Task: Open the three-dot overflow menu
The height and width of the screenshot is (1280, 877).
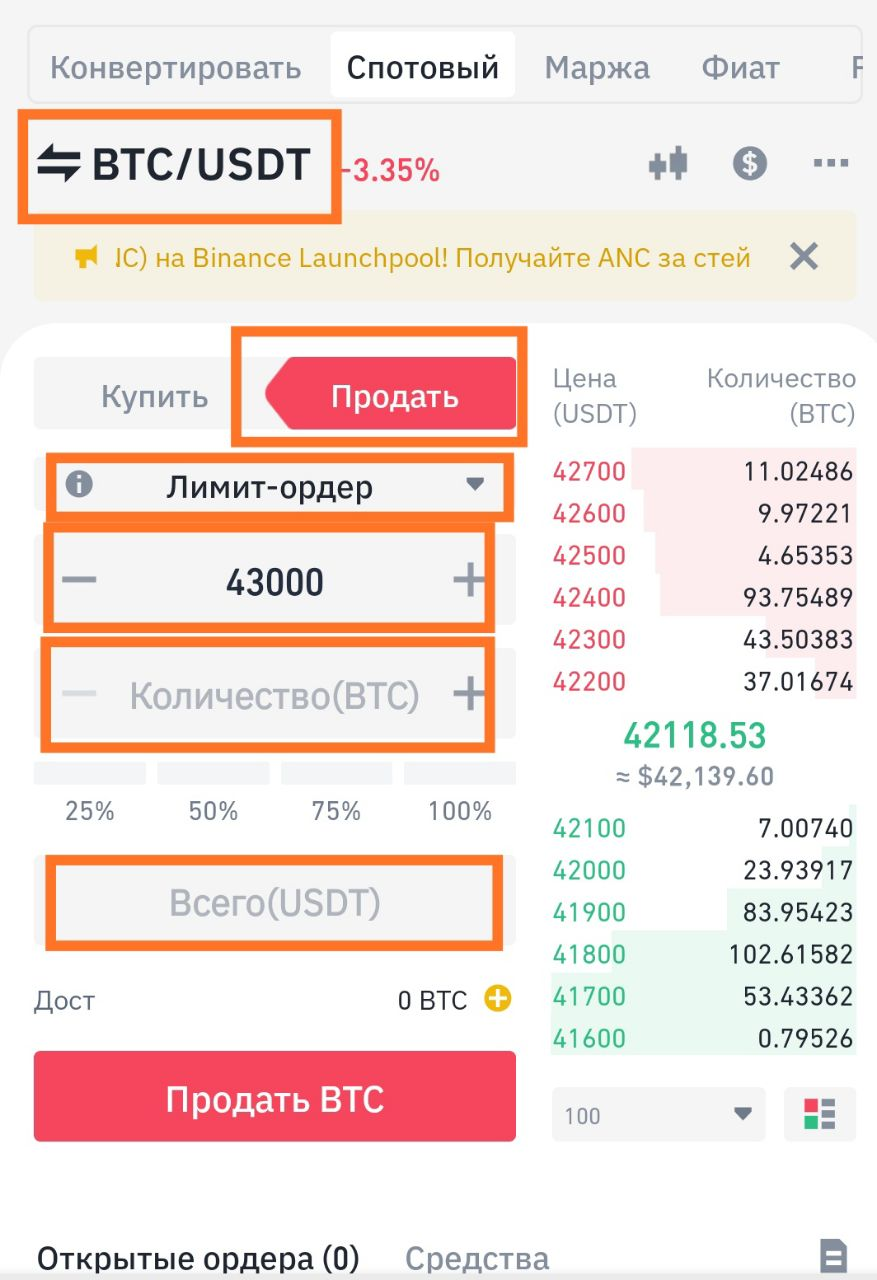Action: [x=831, y=163]
